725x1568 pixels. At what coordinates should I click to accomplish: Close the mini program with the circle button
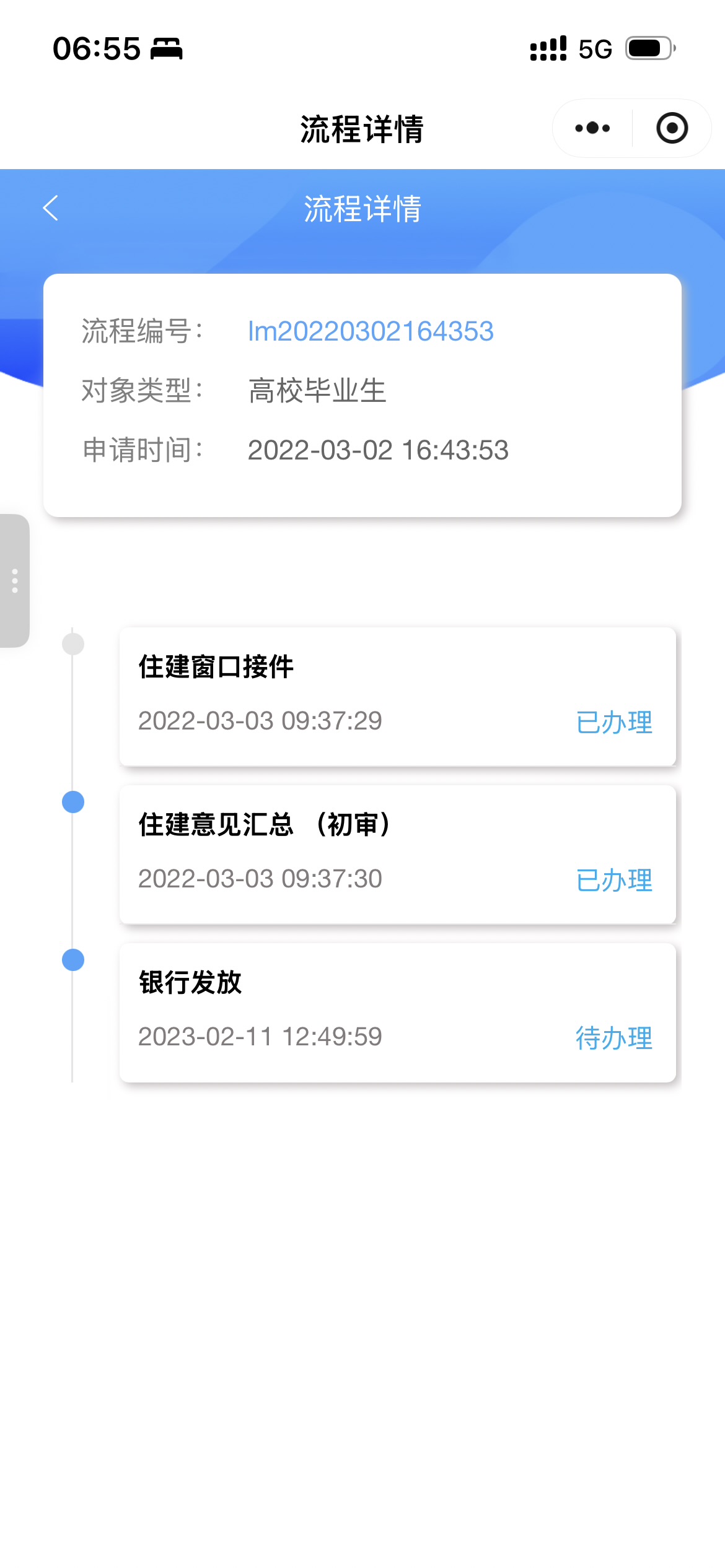click(672, 128)
